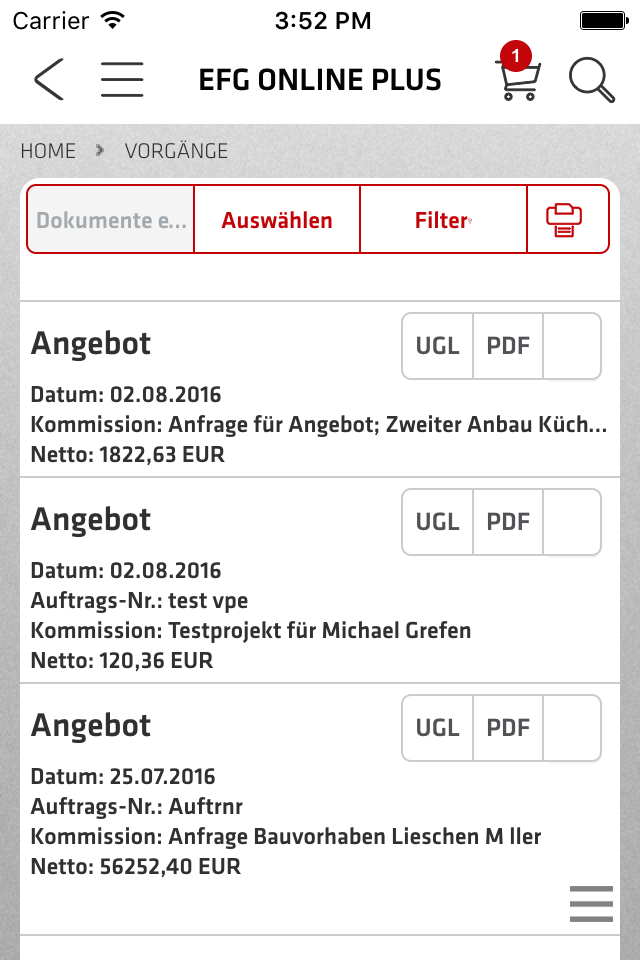
Task: Download UGL for the Lieschen M ller Angebot
Action: pyautogui.click(x=437, y=728)
